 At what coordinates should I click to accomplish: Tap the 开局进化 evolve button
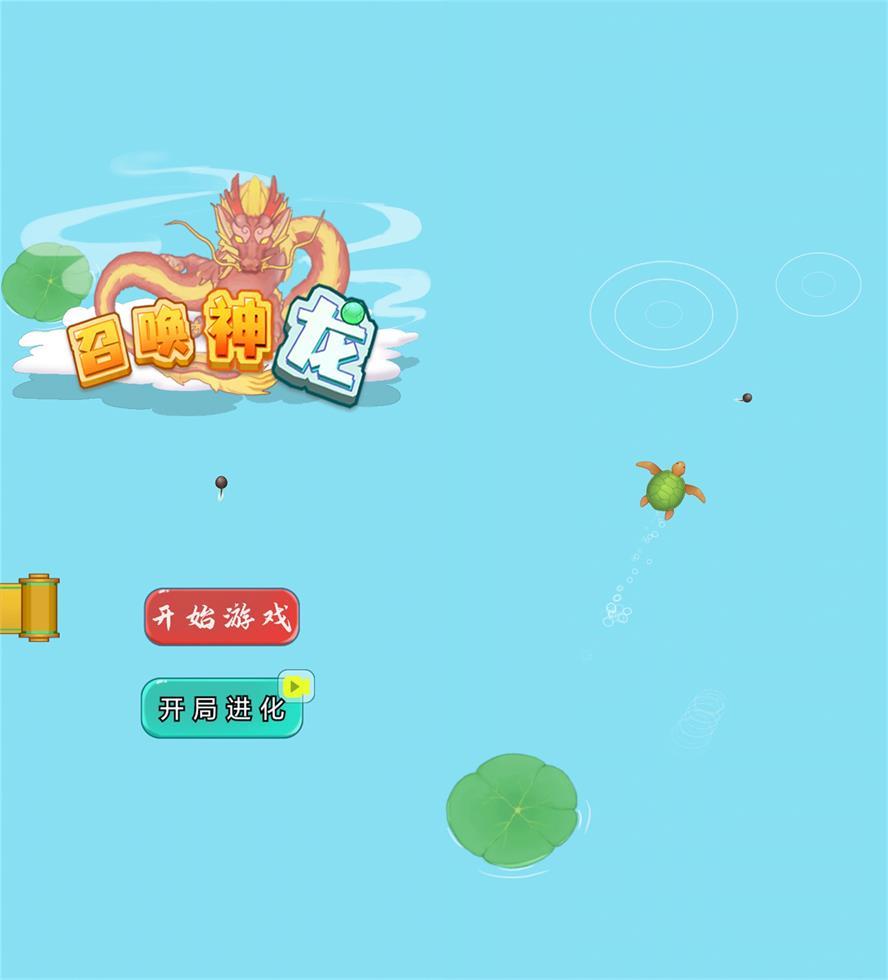221,709
